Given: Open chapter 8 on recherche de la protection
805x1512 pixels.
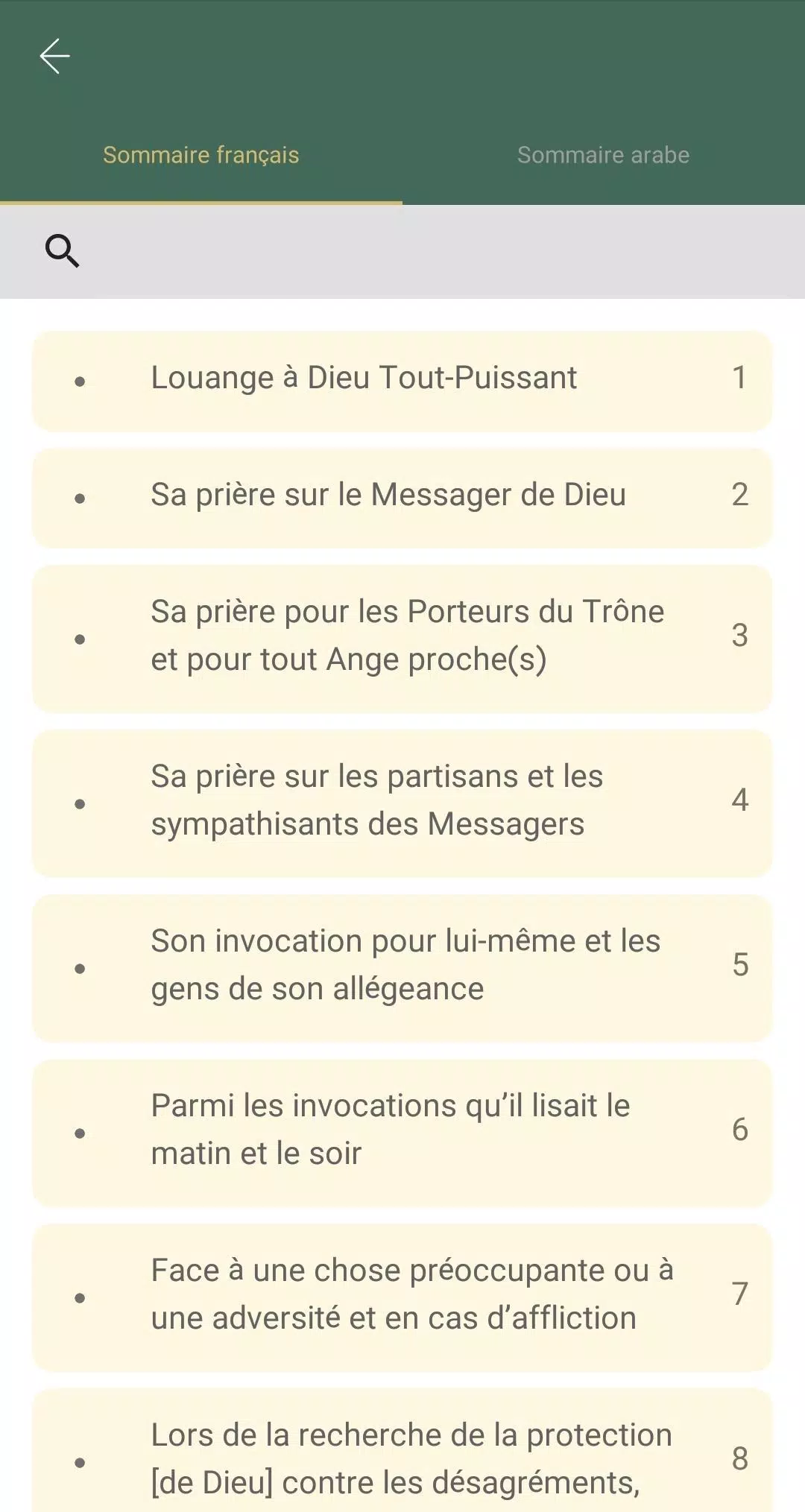Looking at the screenshot, I should [402, 1451].
